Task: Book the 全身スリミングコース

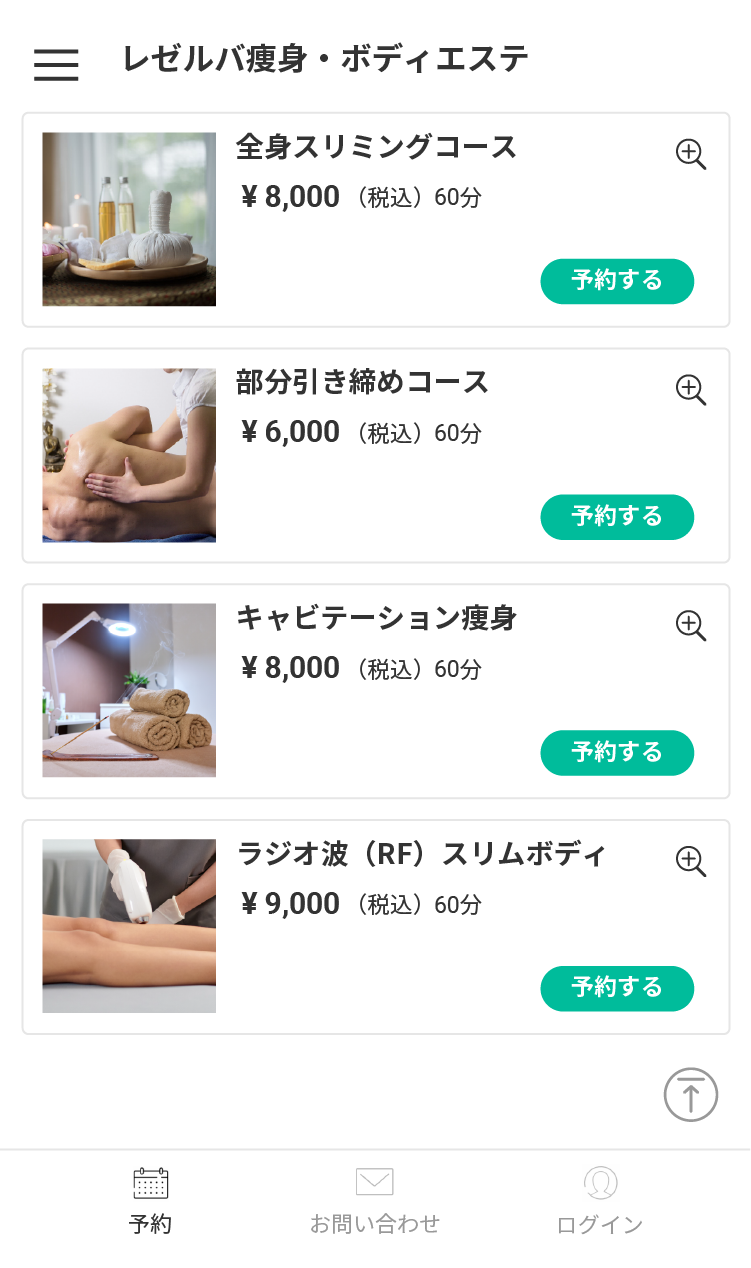Action: pos(617,281)
